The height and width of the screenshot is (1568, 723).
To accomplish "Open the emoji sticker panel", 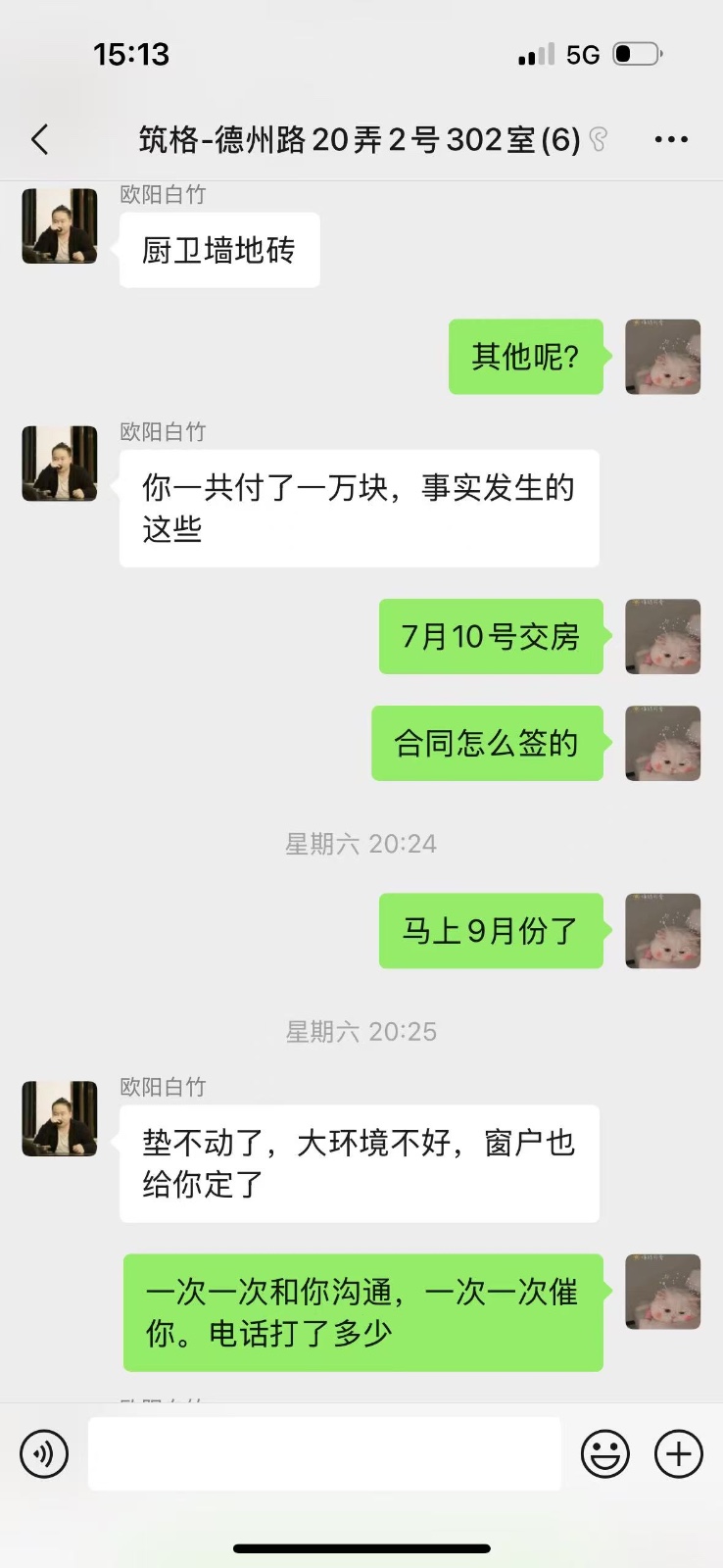I will click(x=605, y=1453).
